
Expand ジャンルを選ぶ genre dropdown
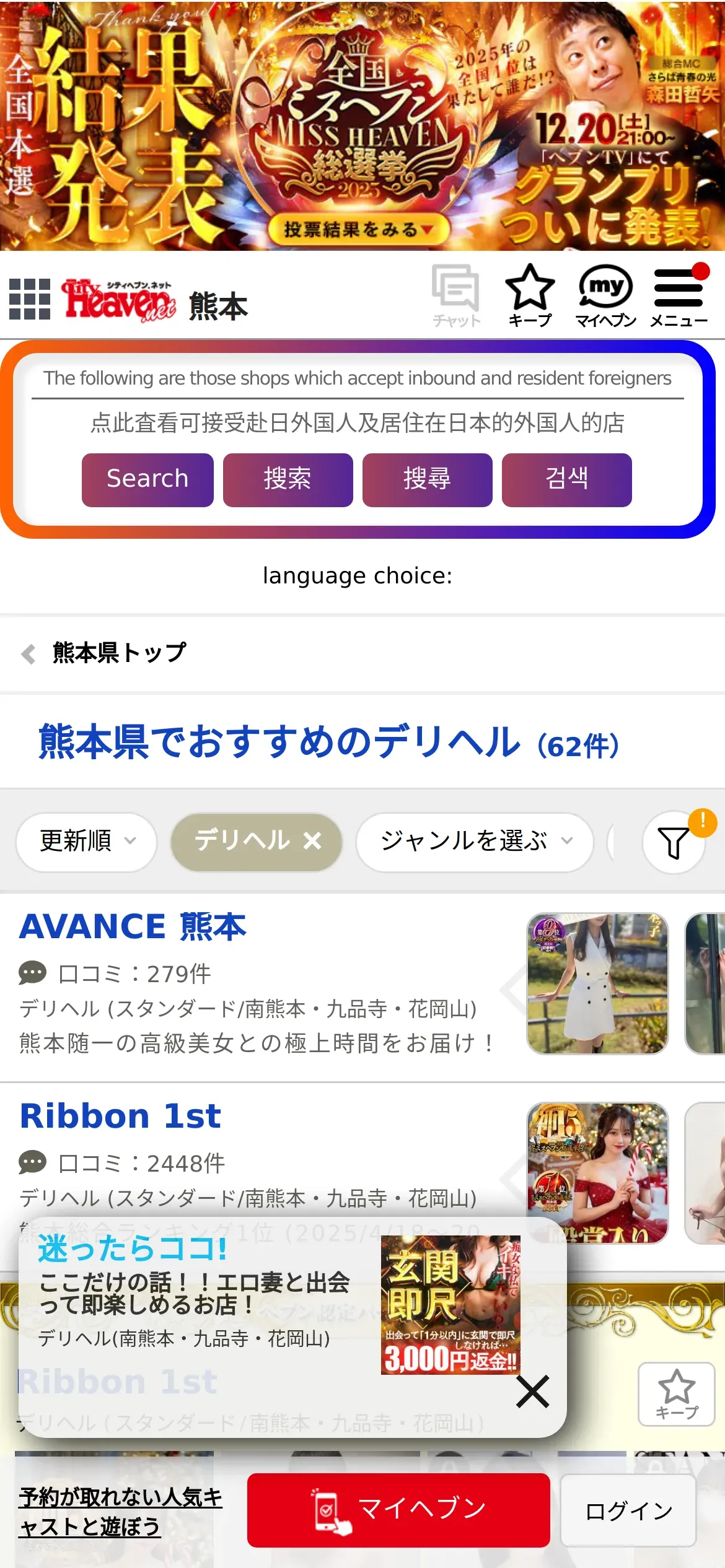(475, 841)
